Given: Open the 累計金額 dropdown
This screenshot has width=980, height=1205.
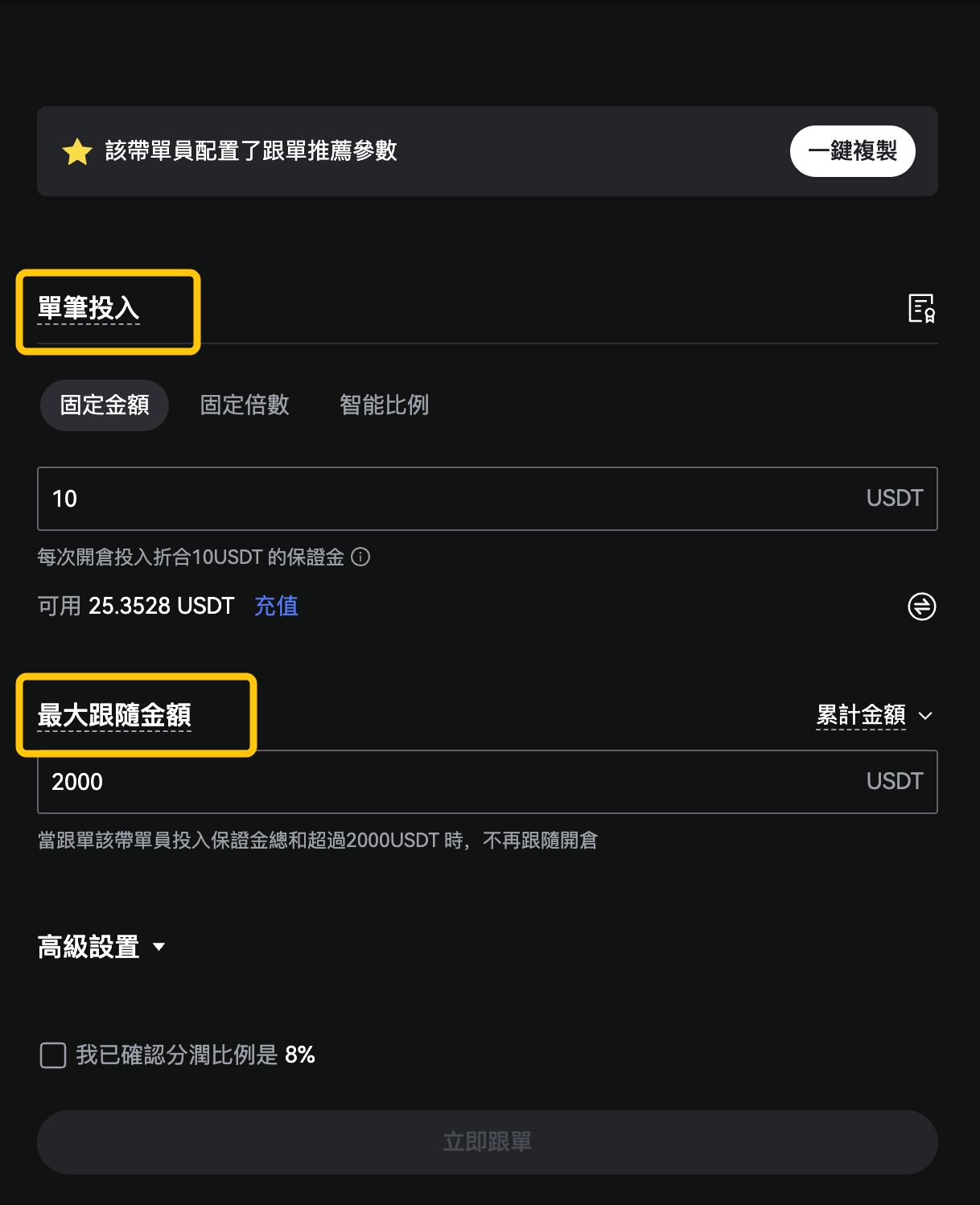Looking at the screenshot, I should click(874, 715).
